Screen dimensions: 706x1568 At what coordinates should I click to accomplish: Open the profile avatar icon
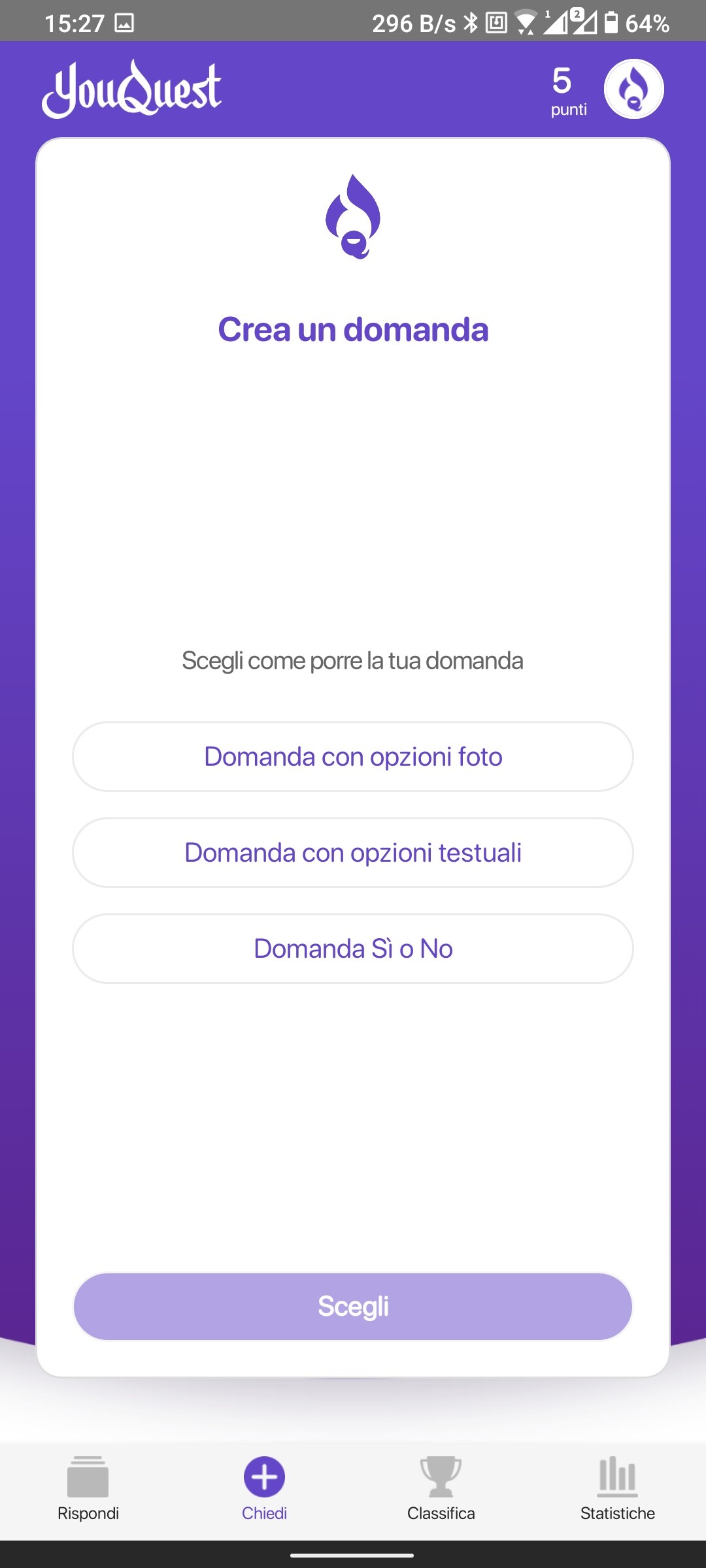pos(633,89)
